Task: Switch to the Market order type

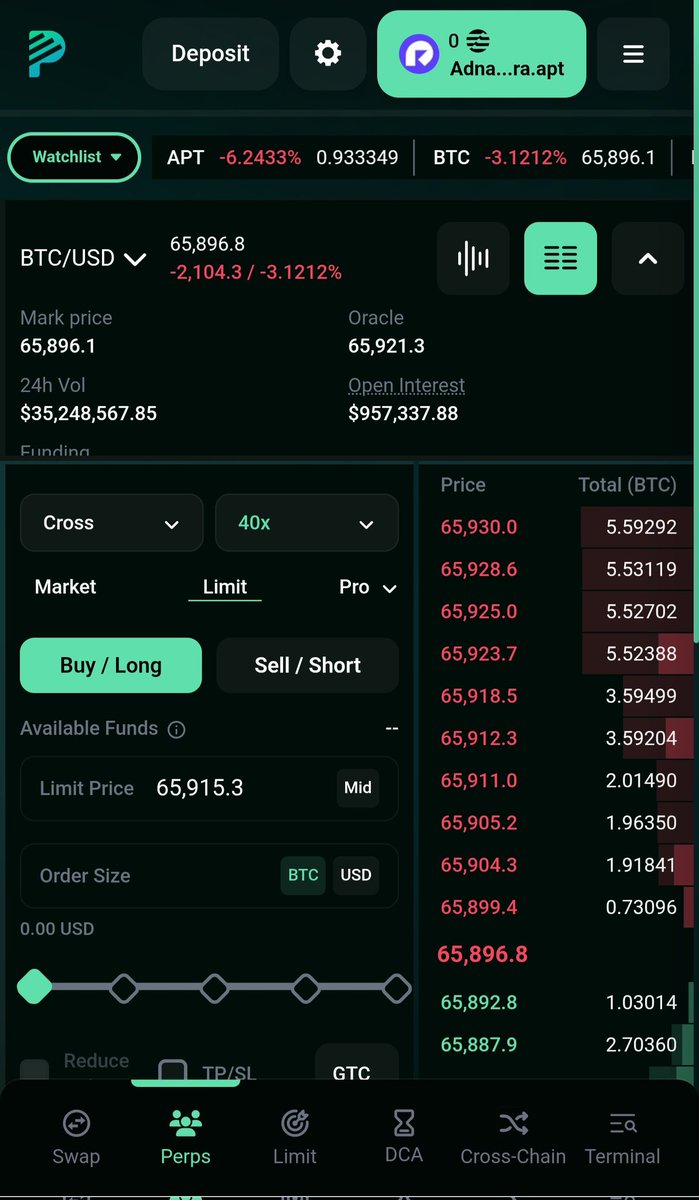Action: 66,587
